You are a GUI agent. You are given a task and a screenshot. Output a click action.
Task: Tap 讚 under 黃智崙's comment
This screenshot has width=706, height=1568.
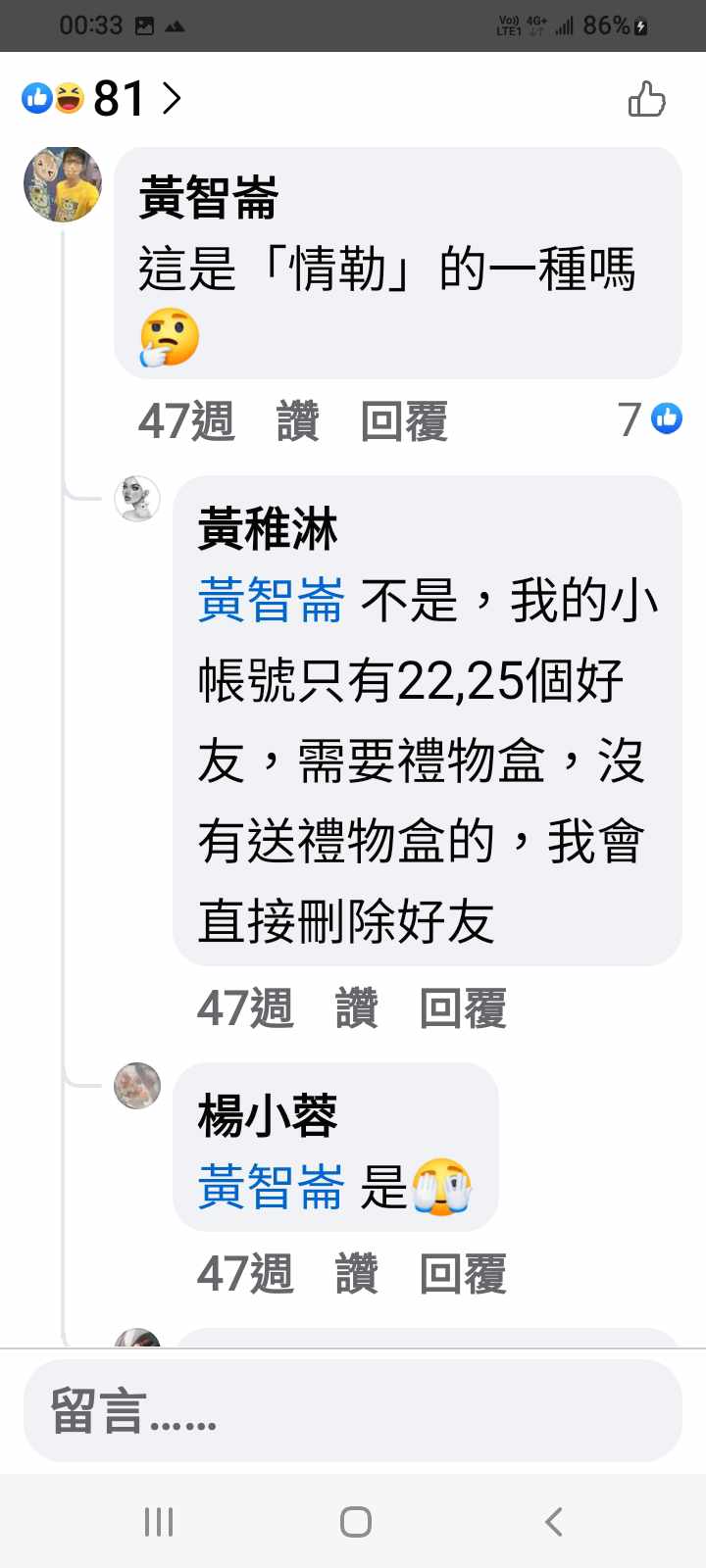point(298,421)
